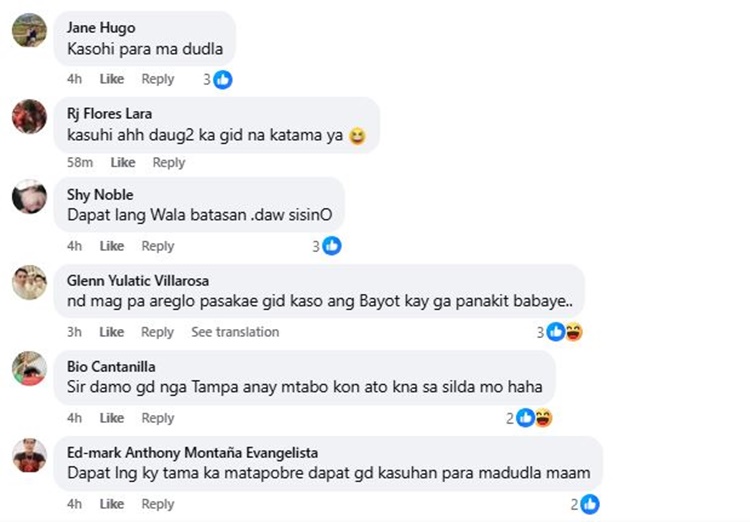View reactions on Glenn Yulatic Villarosa's comment
The image size is (750, 522).
(564, 332)
